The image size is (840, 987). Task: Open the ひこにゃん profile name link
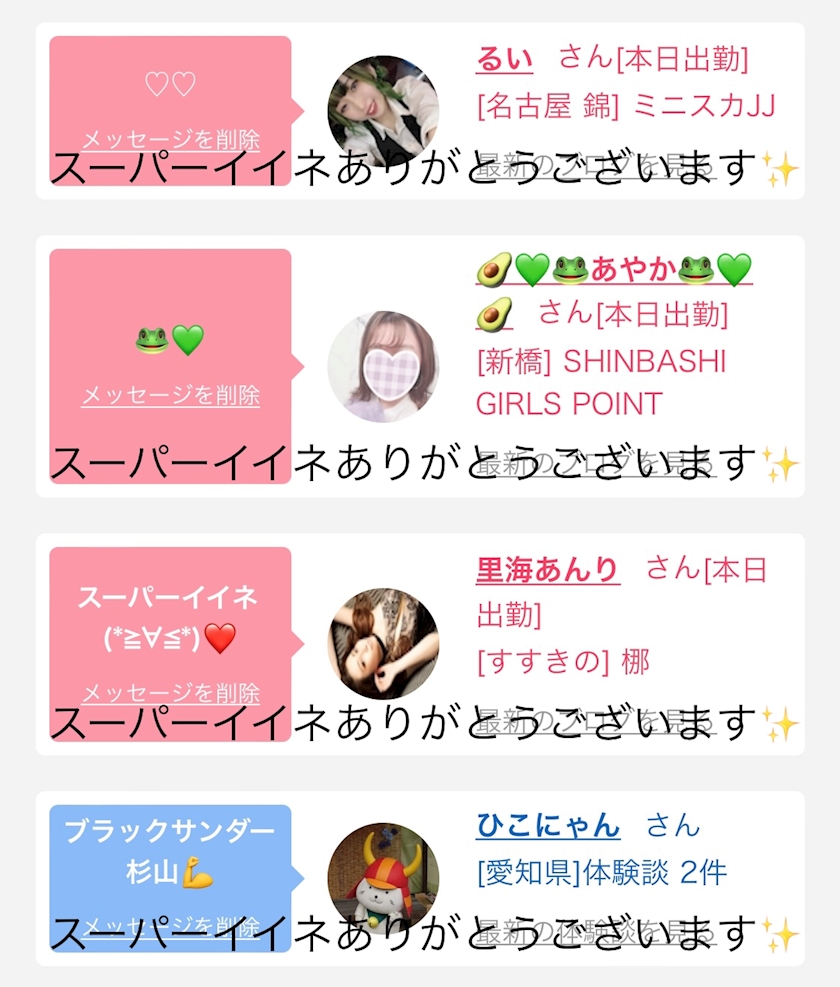pyautogui.click(x=547, y=826)
